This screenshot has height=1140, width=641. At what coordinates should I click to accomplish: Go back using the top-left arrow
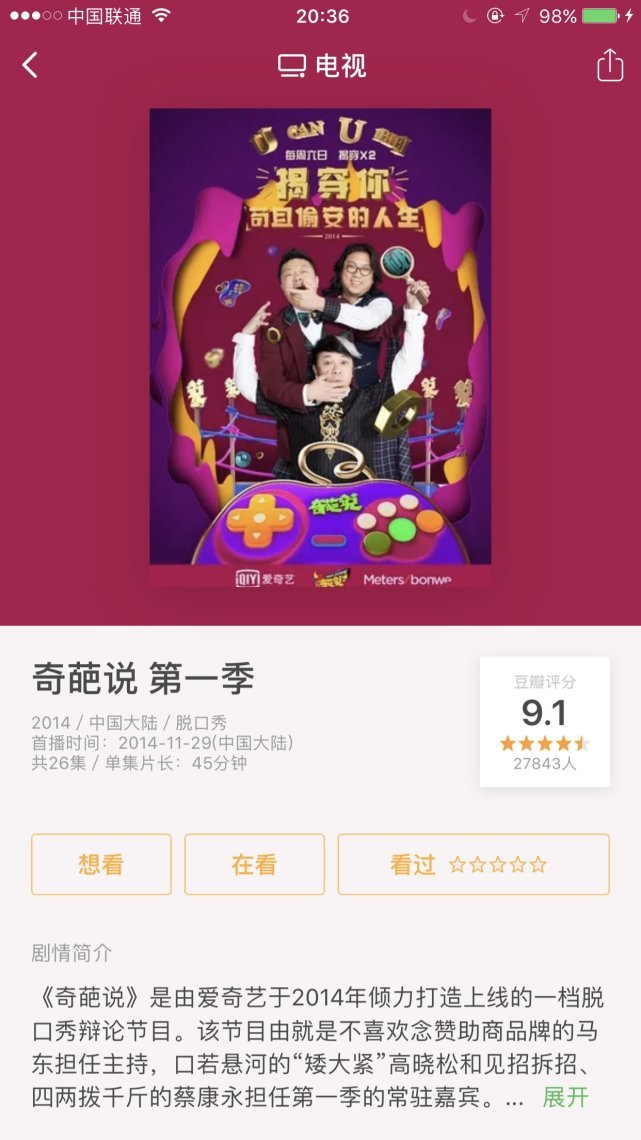30,65
